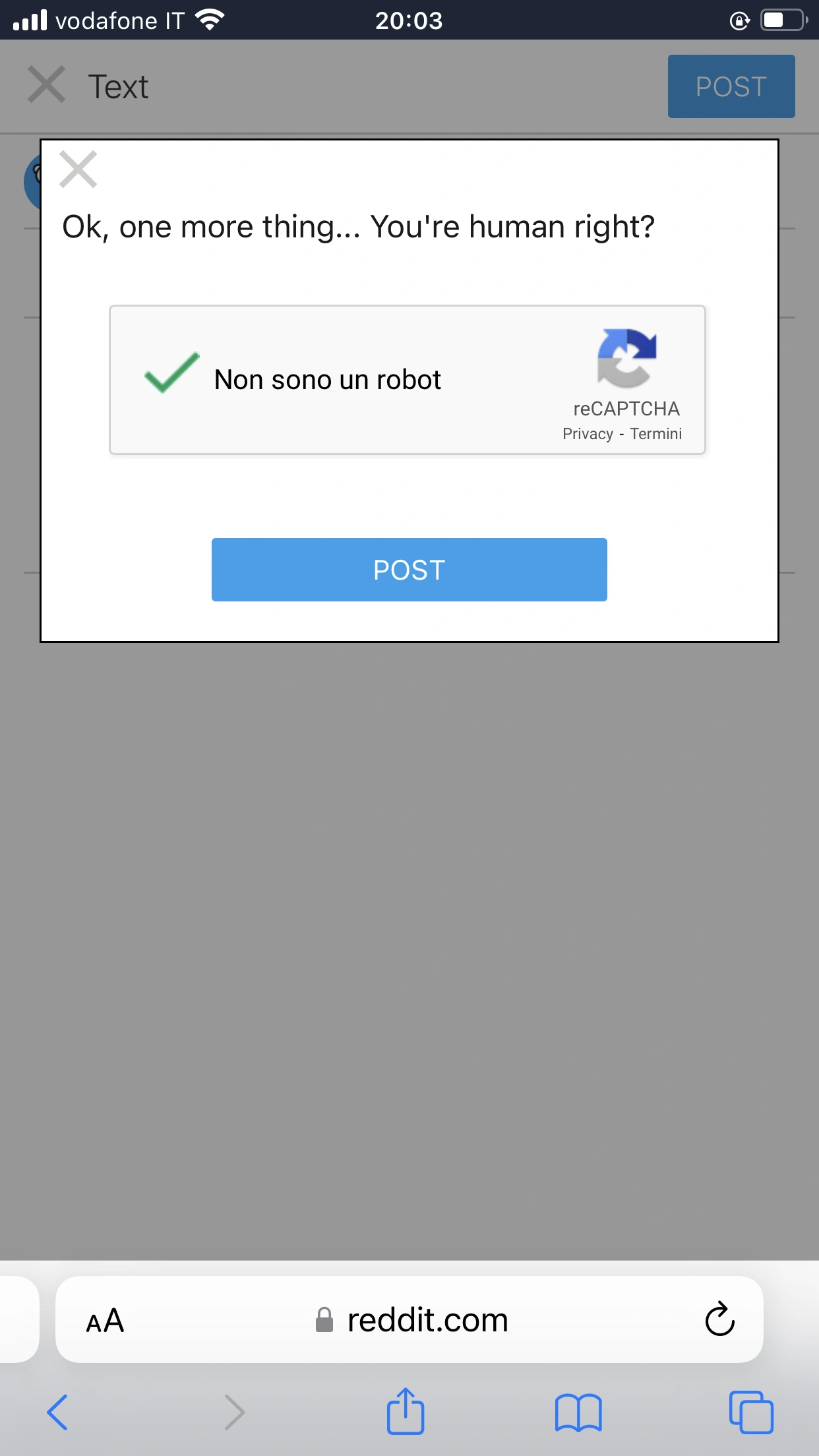
Task: Close the human verification dialog
Action: (78, 169)
